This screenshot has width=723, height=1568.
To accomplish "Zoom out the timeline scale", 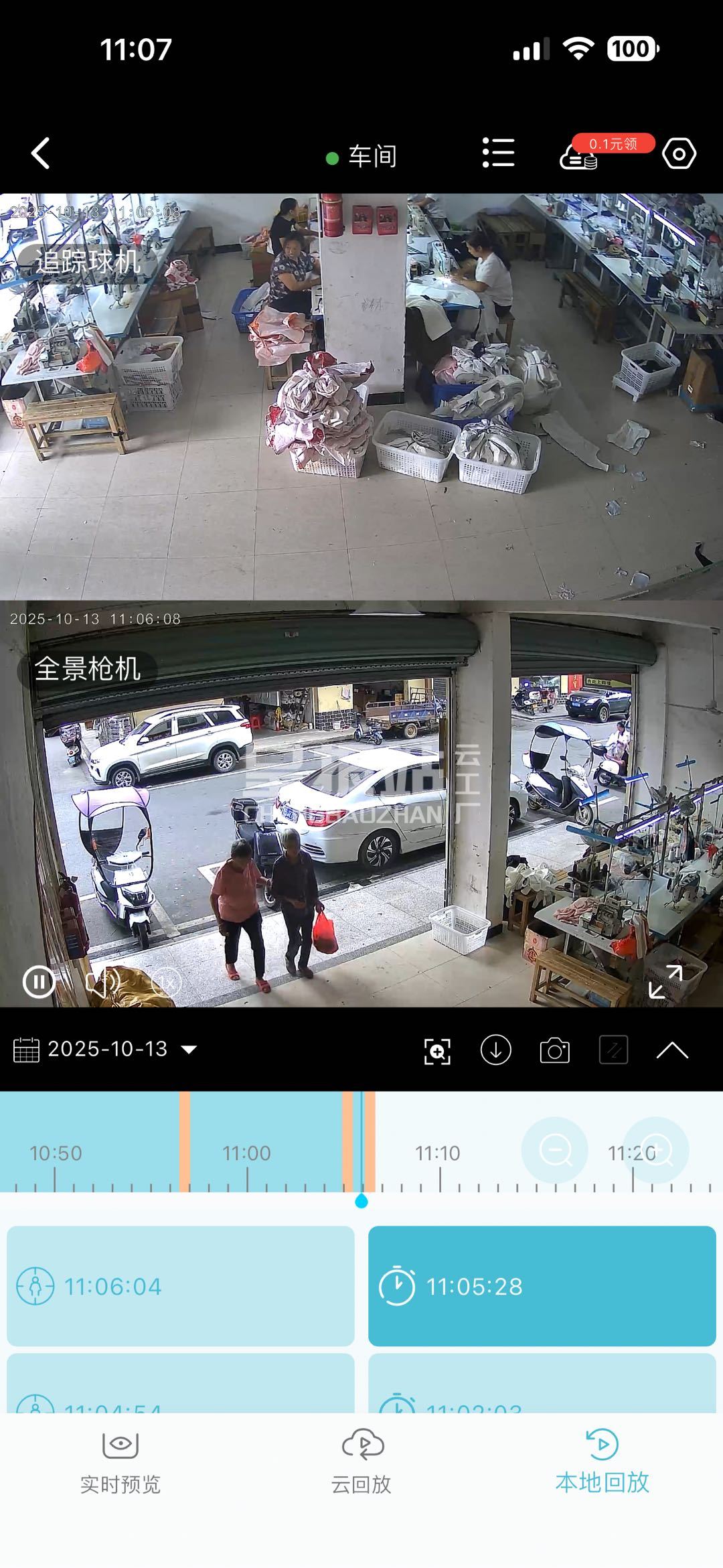I will coord(555,1150).
